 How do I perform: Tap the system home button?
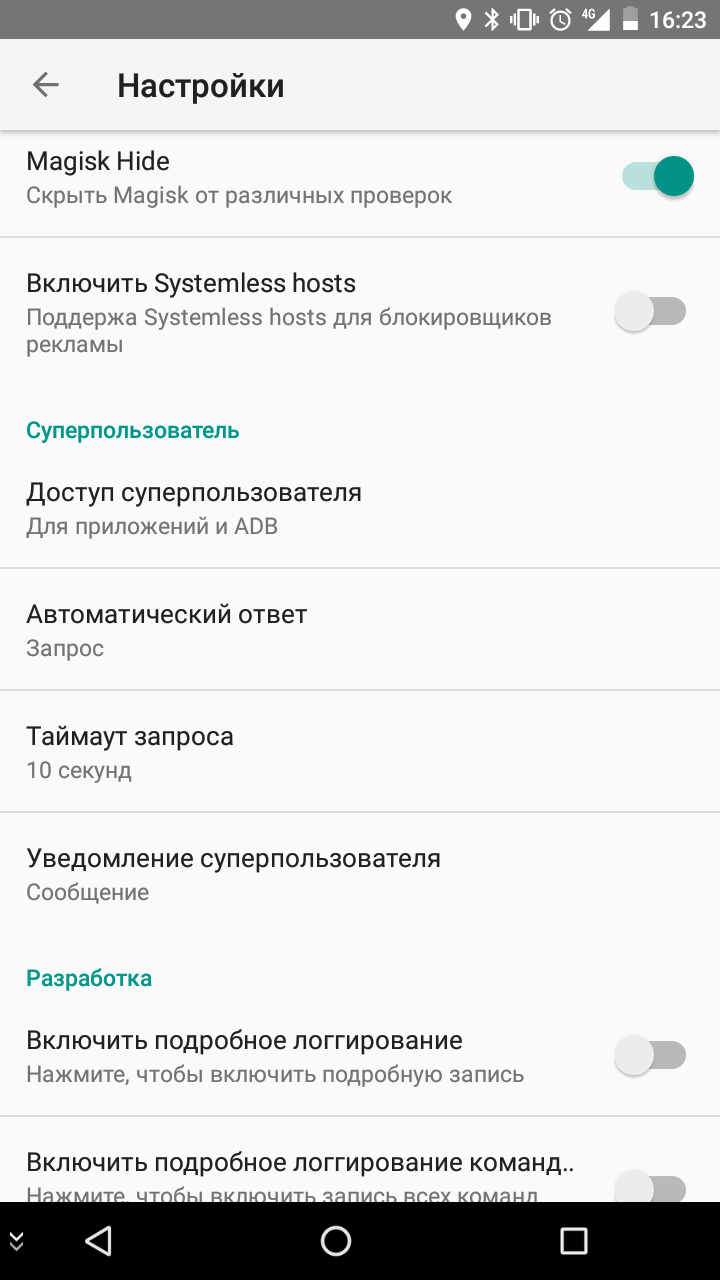[x=336, y=1241]
